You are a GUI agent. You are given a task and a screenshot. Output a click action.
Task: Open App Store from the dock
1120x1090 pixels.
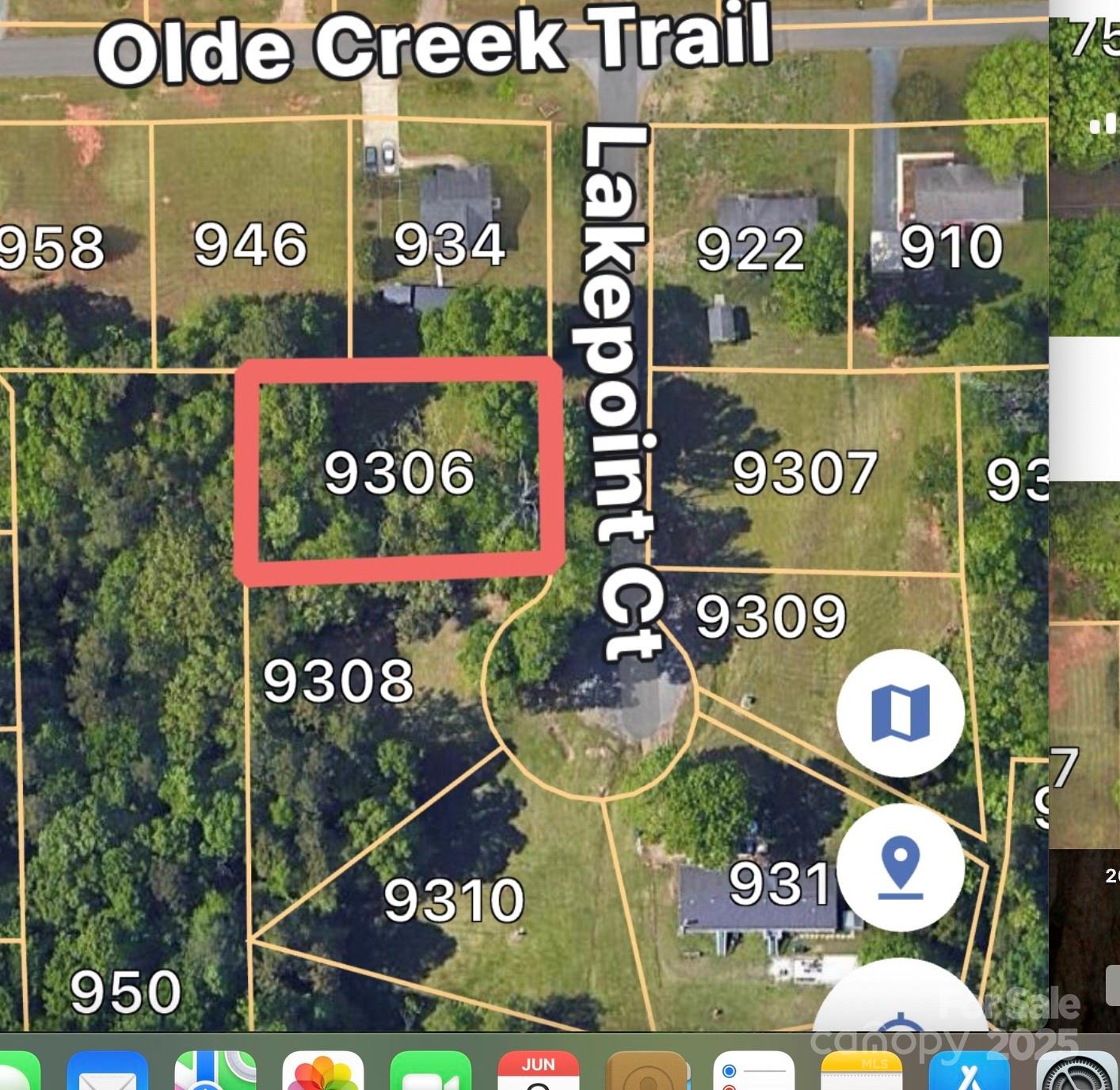point(969,1073)
